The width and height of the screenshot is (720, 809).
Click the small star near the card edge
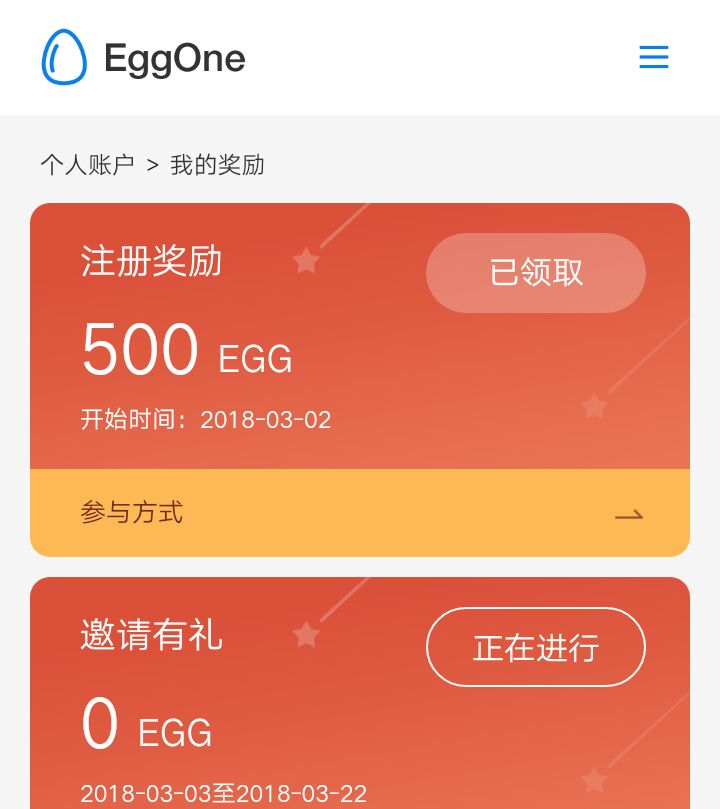pyautogui.click(x=594, y=407)
